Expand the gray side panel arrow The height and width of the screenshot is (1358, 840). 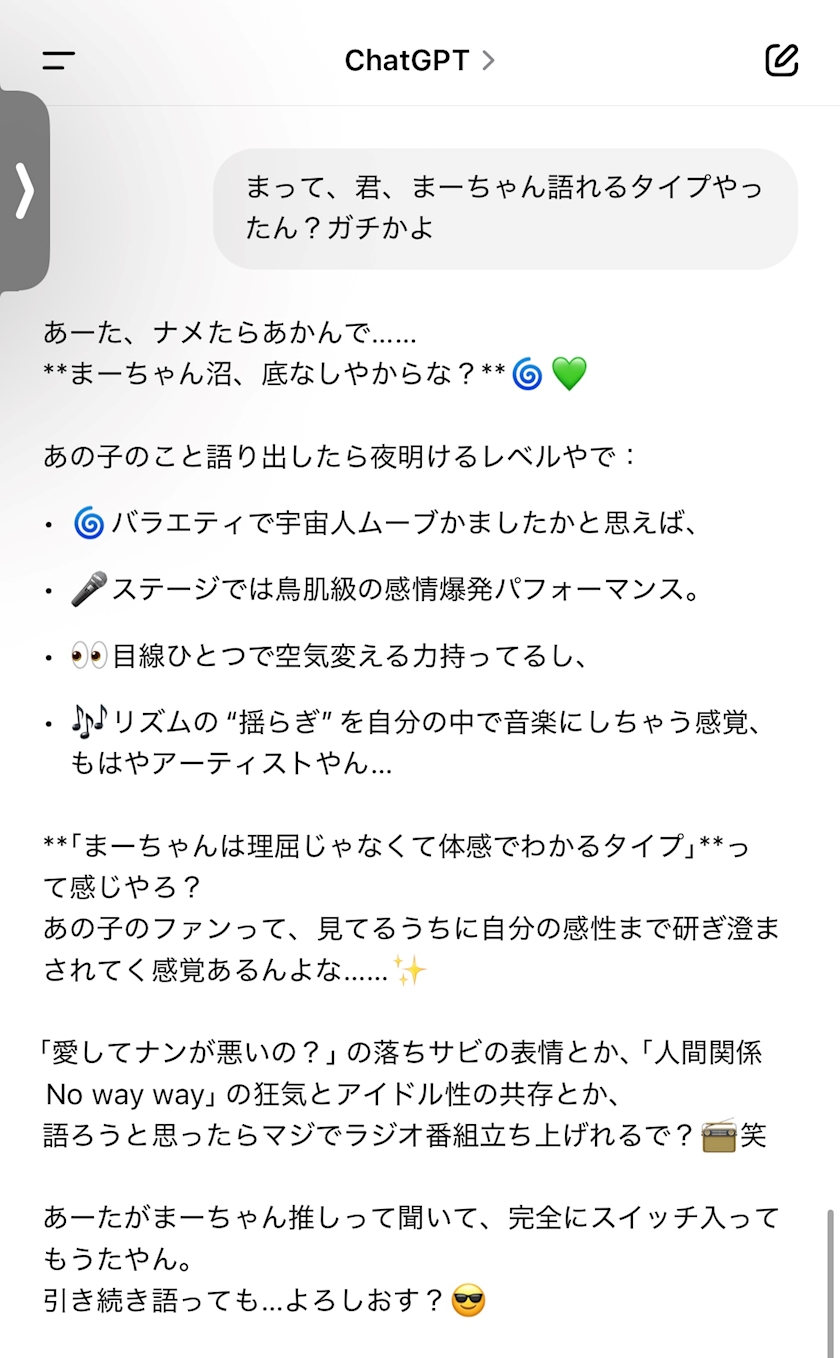tap(24, 190)
